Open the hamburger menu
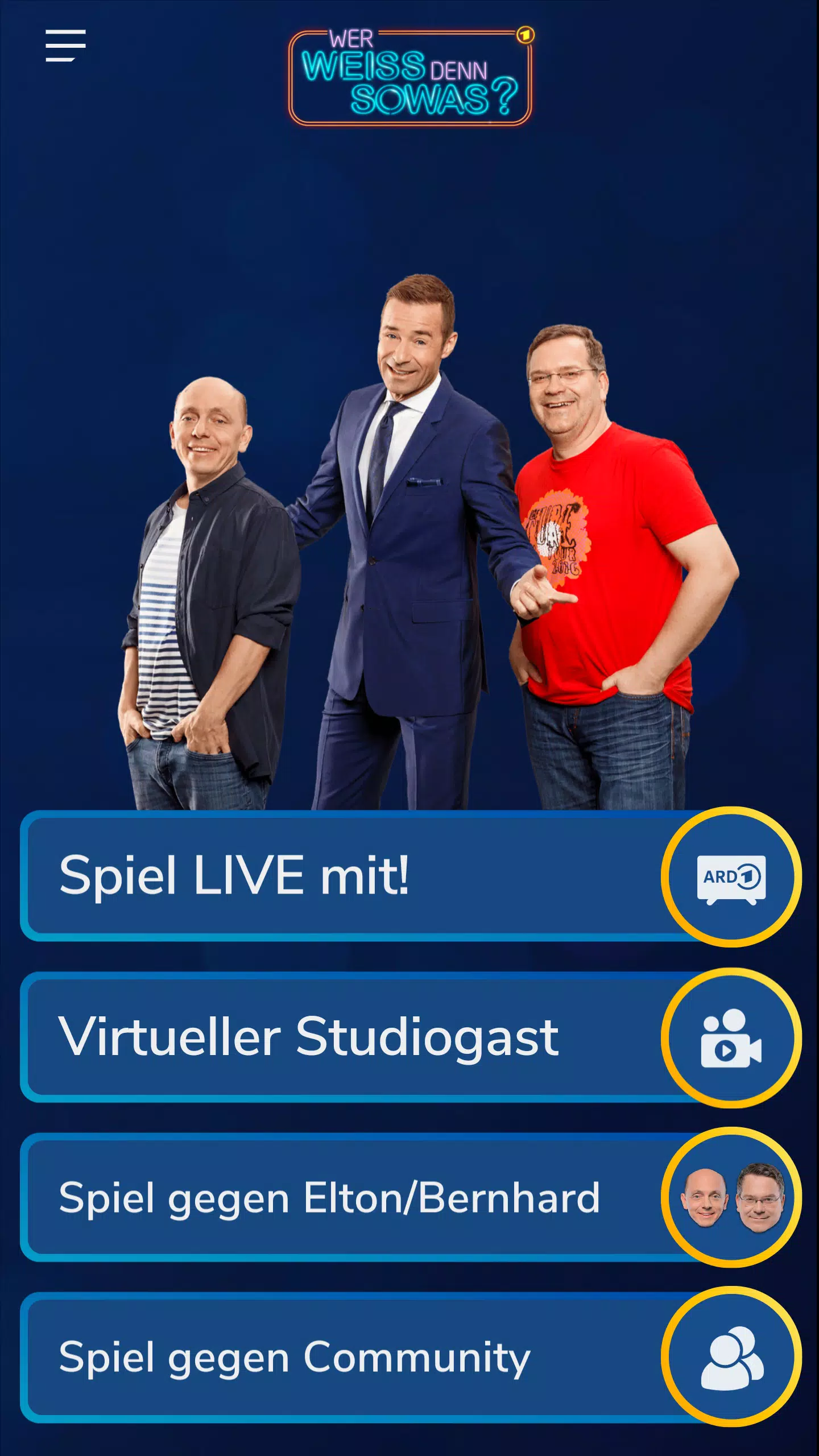 65,45
